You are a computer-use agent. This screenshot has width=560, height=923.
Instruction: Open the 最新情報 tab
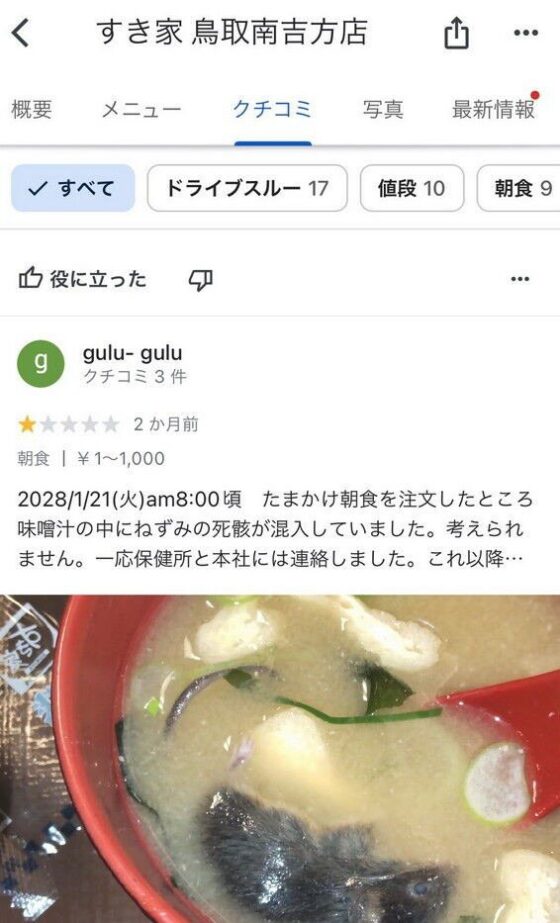pyautogui.click(x=493, y=109)
